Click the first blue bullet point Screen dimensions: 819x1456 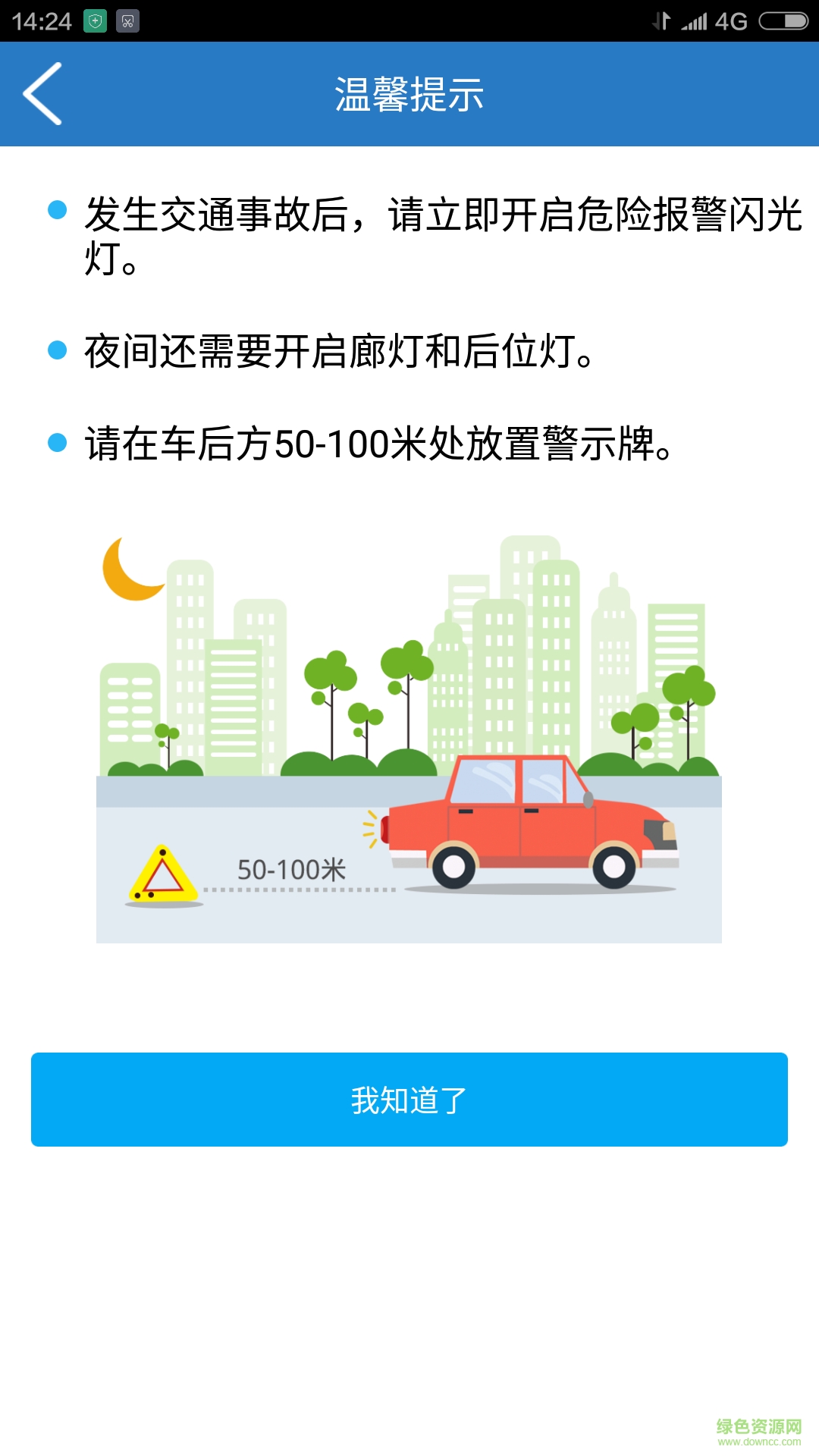coord(56,209)
